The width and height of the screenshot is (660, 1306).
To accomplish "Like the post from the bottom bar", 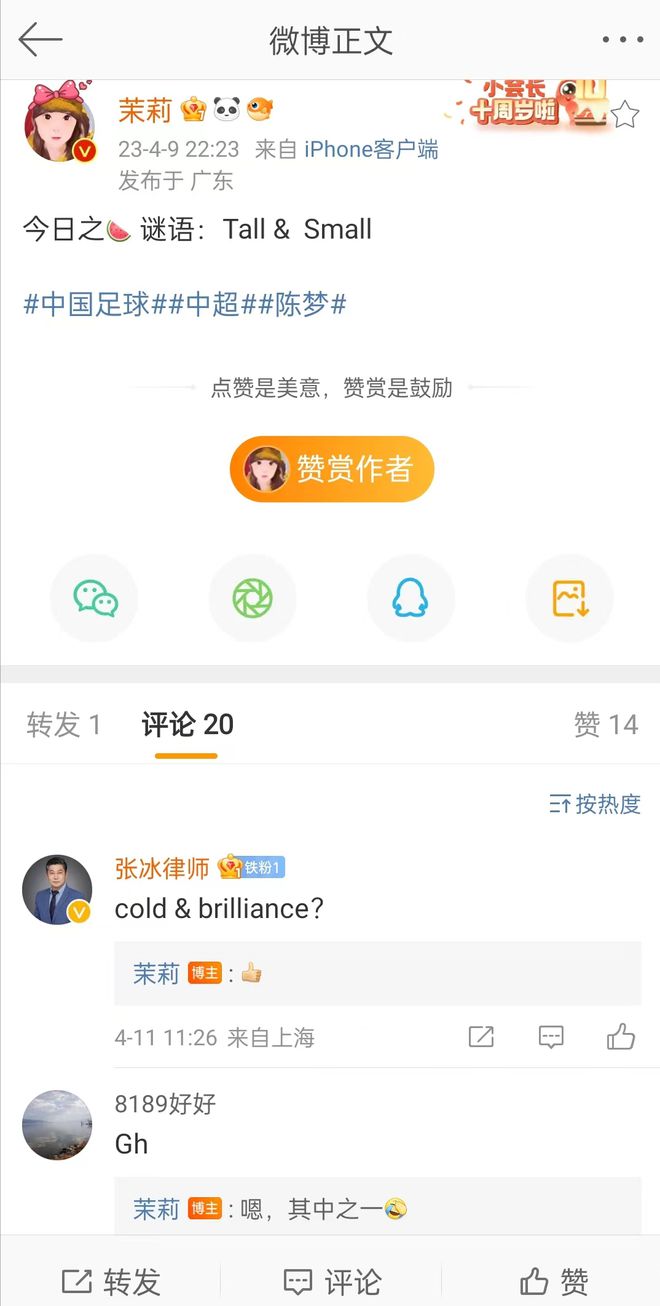I will 554,1282.
